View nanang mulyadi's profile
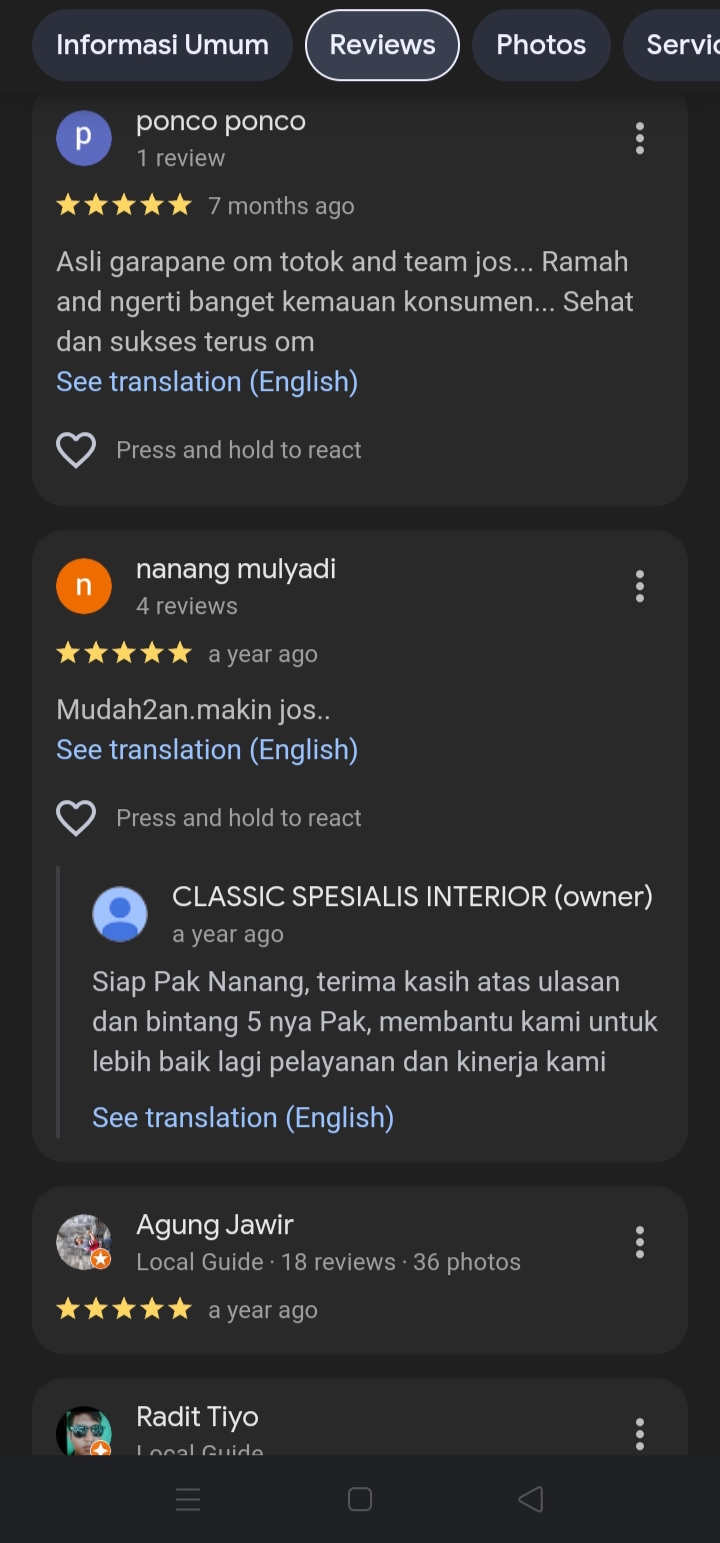Screen dimensions: 720x1543 pyautogui.click(x=84, y=586)
